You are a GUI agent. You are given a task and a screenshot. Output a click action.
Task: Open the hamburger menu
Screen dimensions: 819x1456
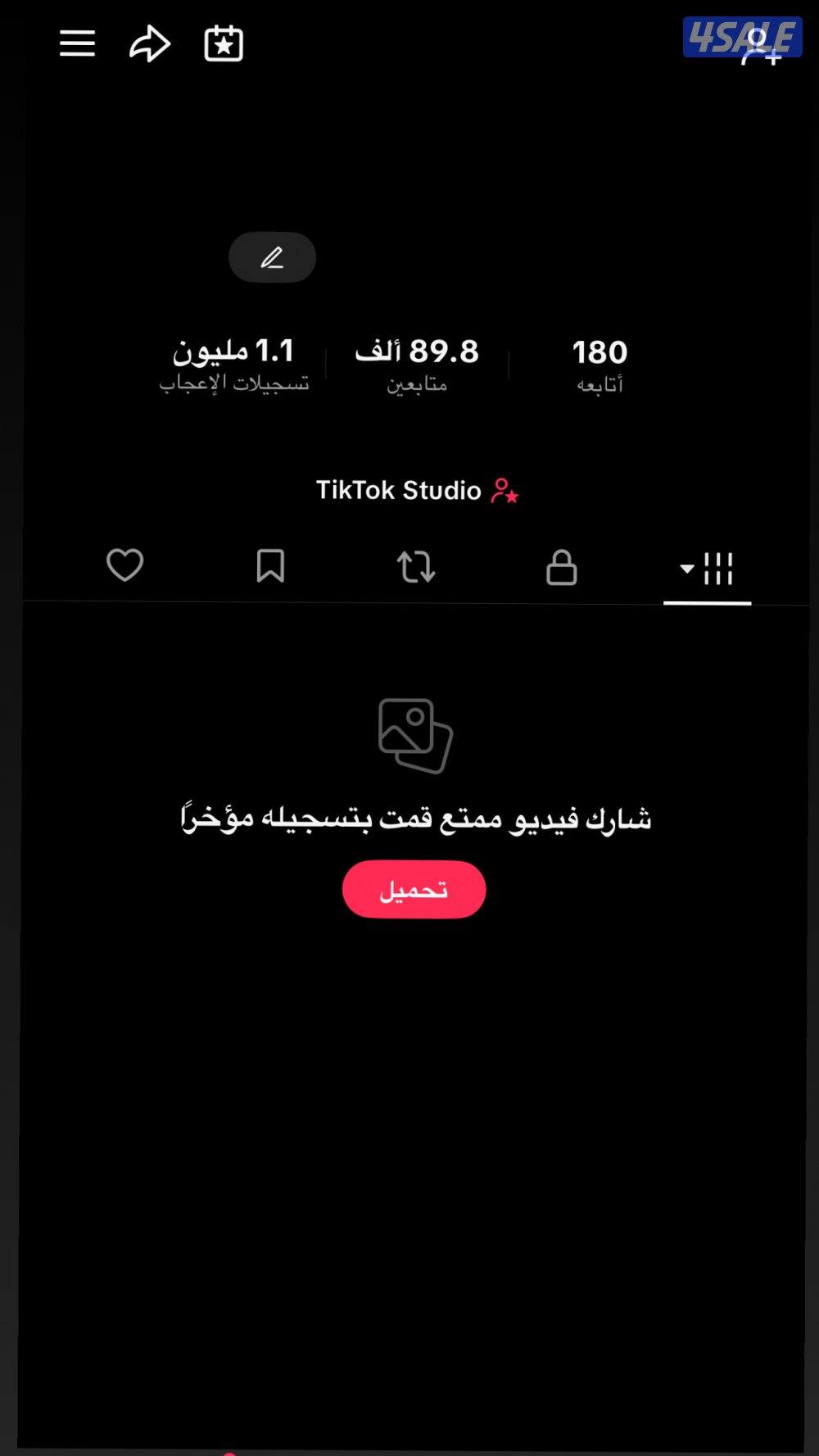pyautogui.click(x=78, y=43)
